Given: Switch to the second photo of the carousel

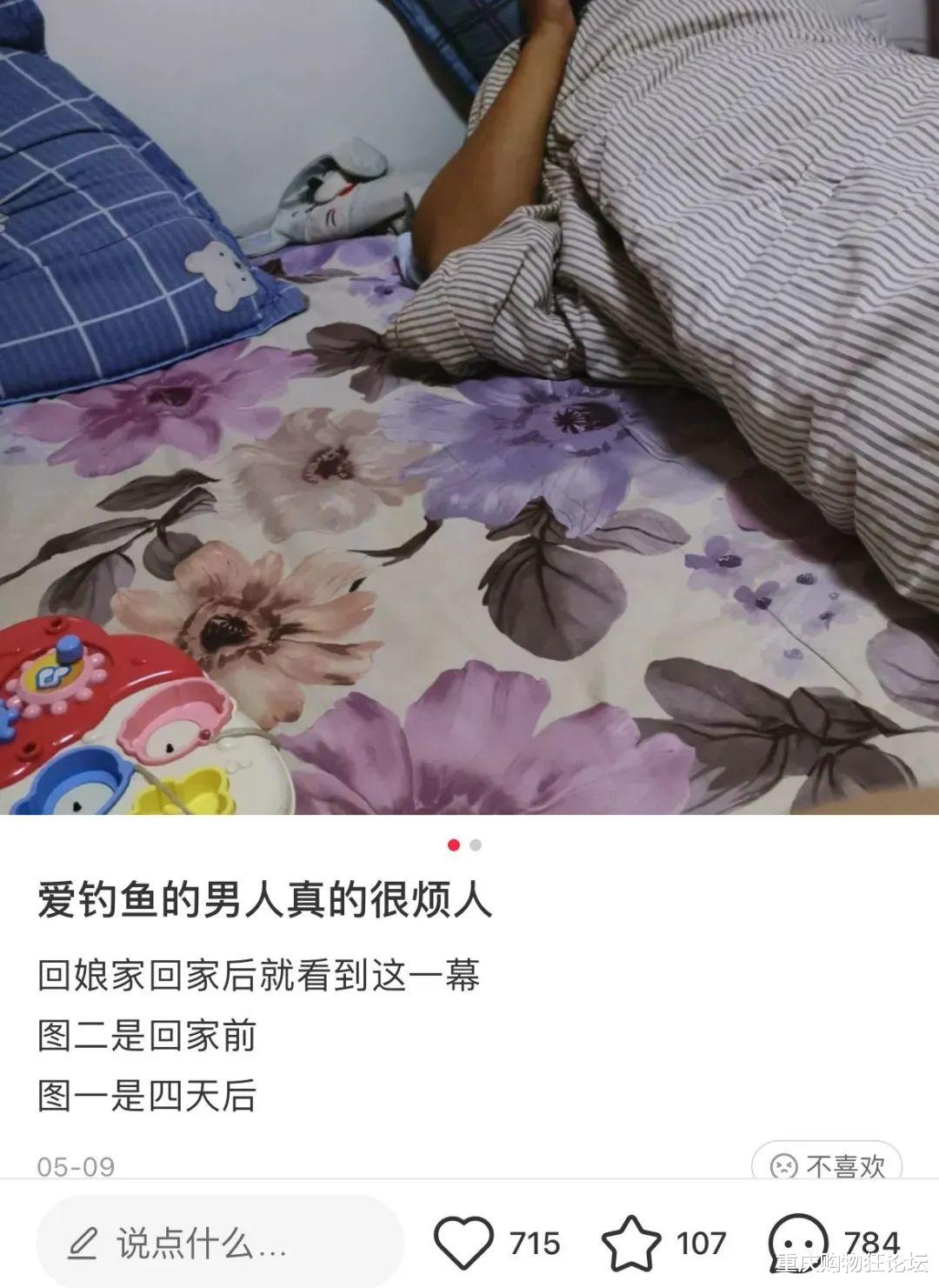Looking at the screenshot, I should [476, 844].
